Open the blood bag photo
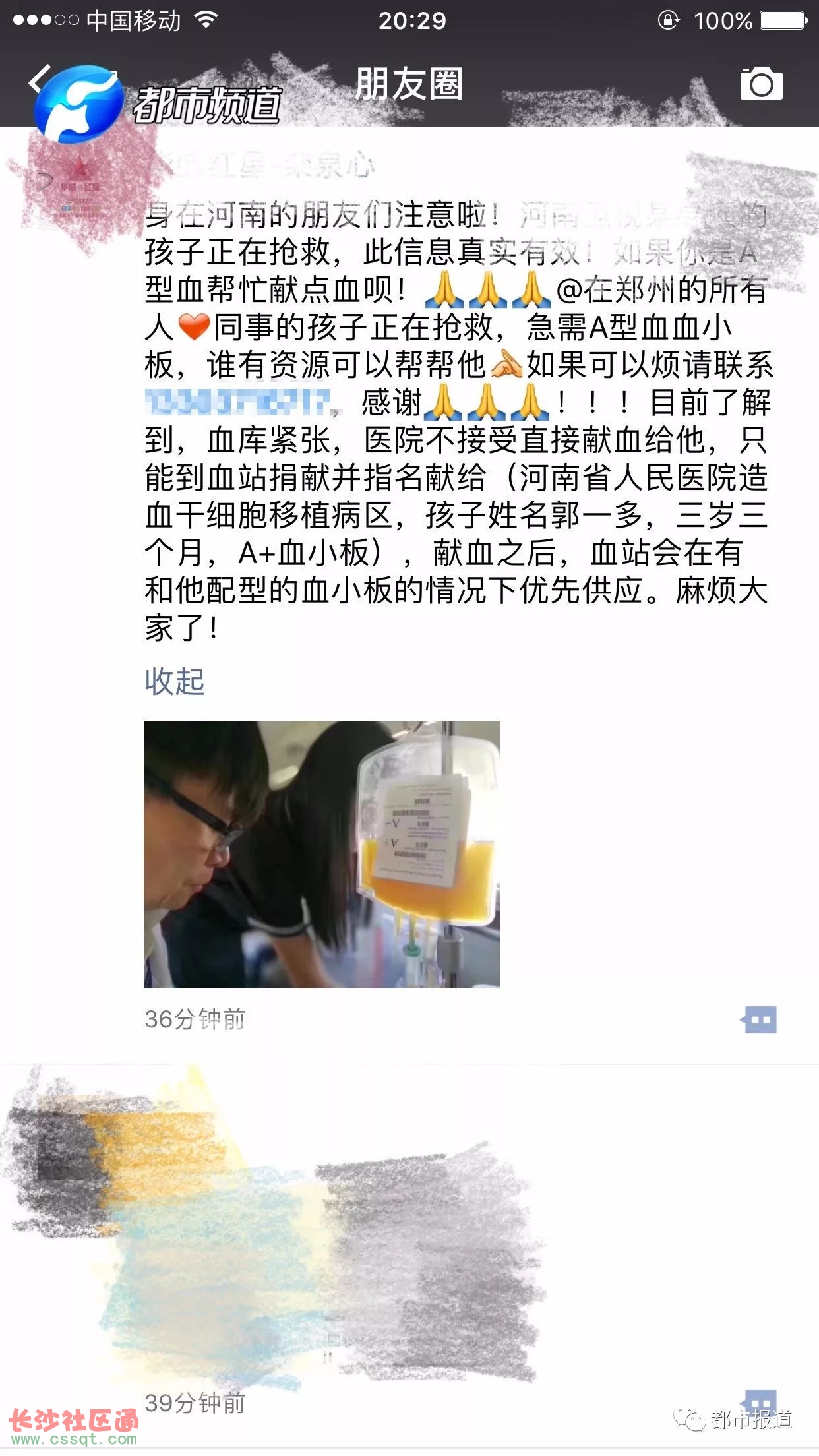 [322, 854]
